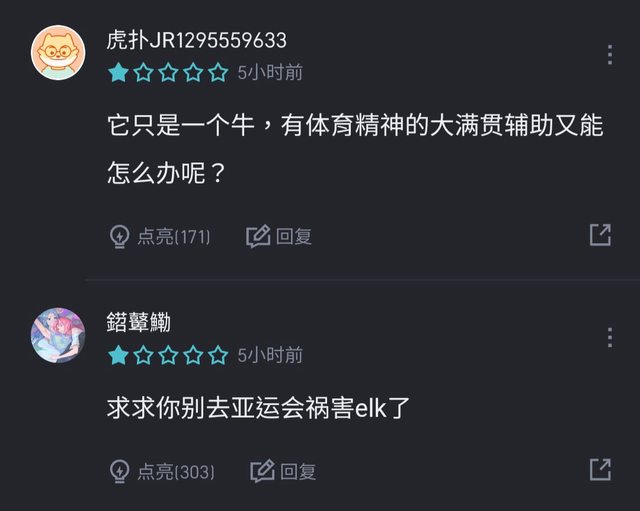Share 虎扑JR1295559633's comment

pos(600,235)
